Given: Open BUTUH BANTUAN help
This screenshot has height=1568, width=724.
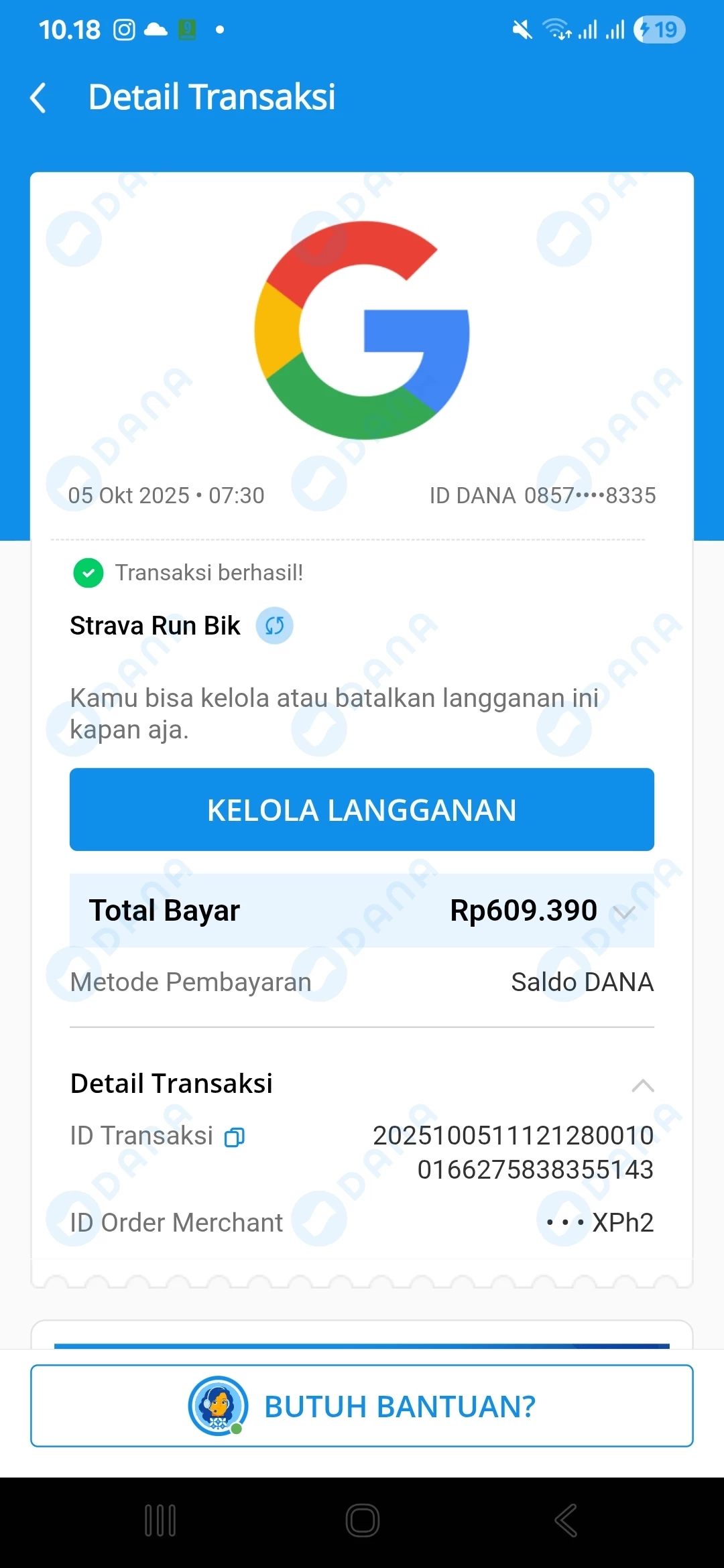Looking at the screenshot, I should coord(362,1406).
